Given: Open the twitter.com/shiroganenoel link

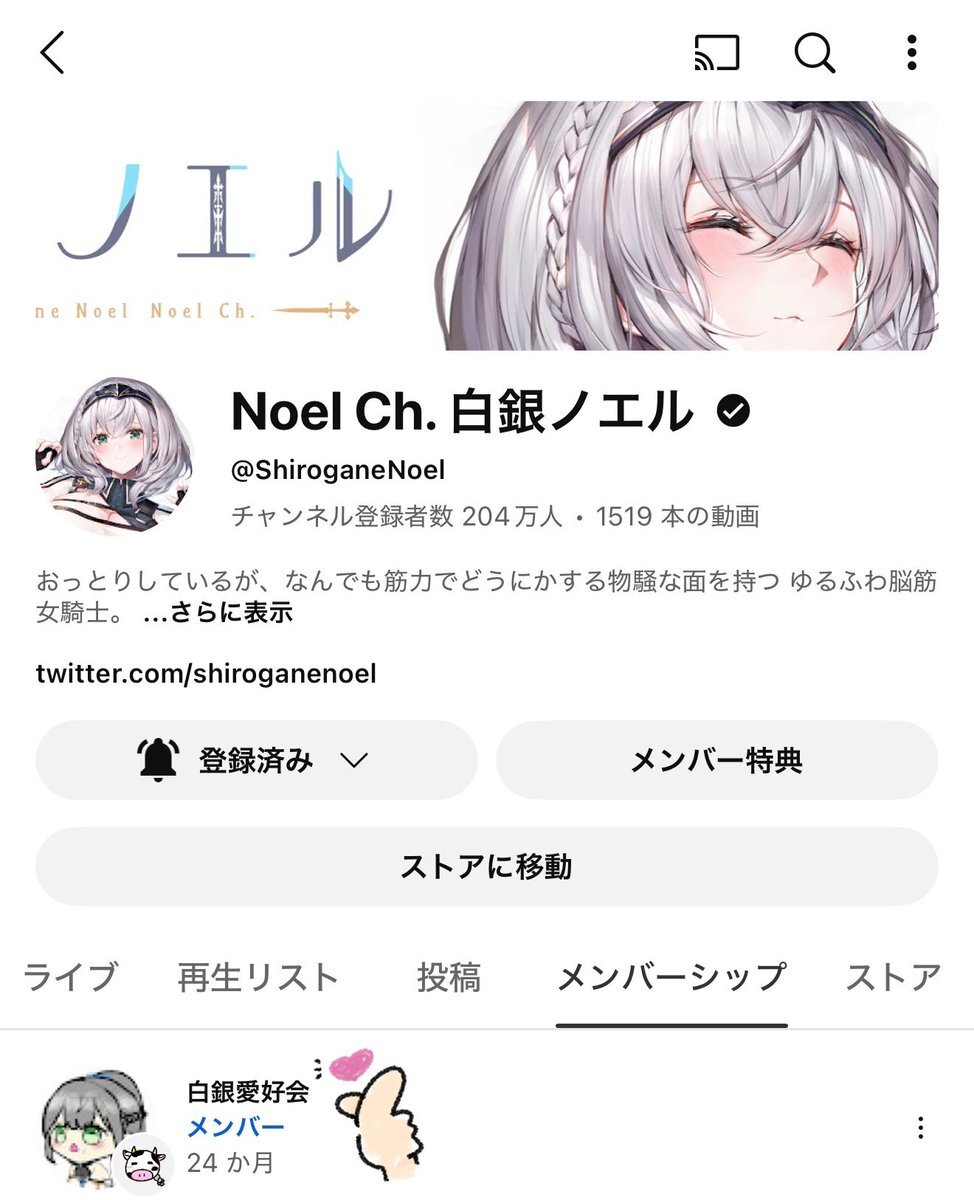Looking at the screenshot, I should click(x=206, y=673).
